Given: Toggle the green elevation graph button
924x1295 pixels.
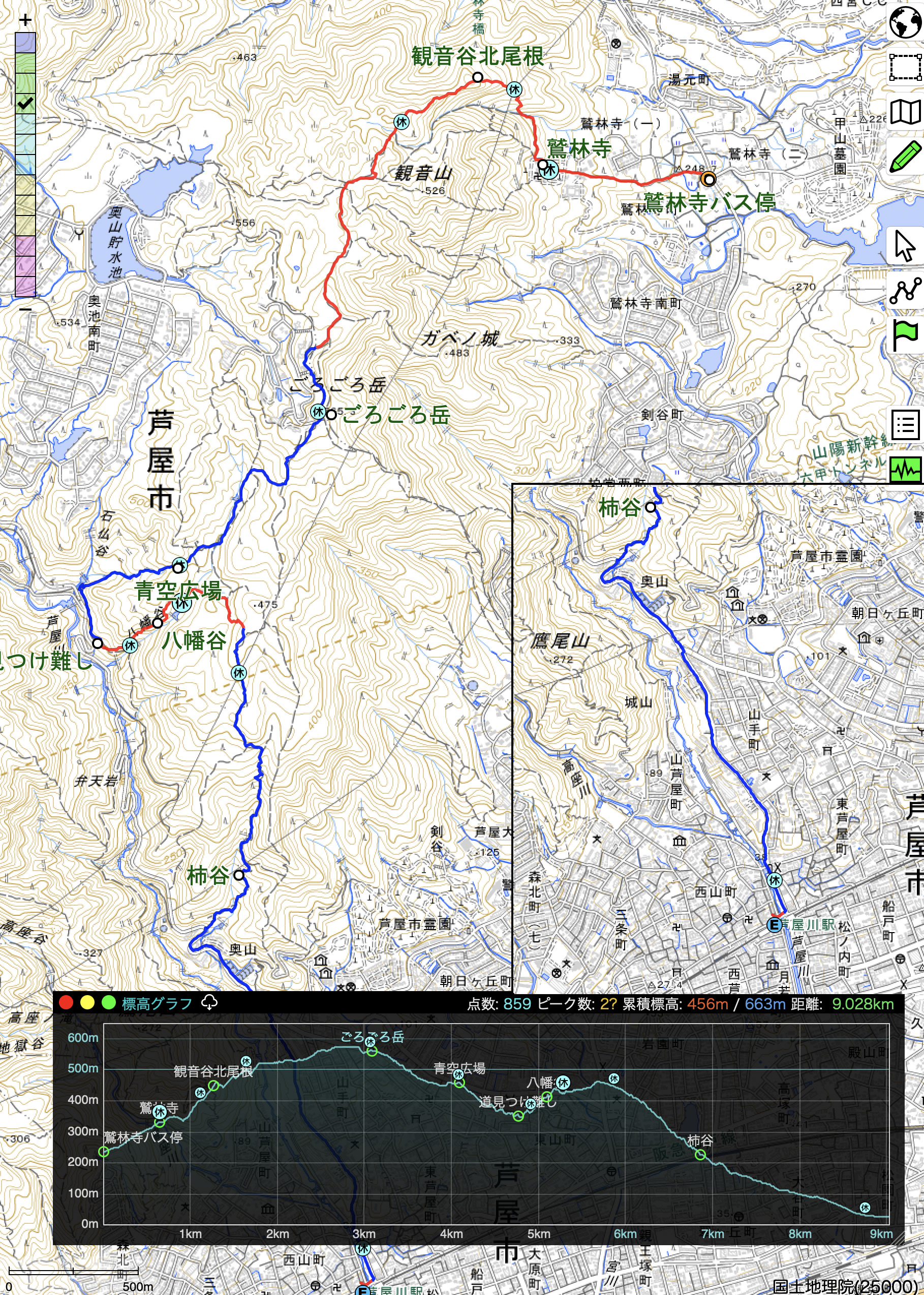Looking at the screenshot, I should tap(905, 469).
